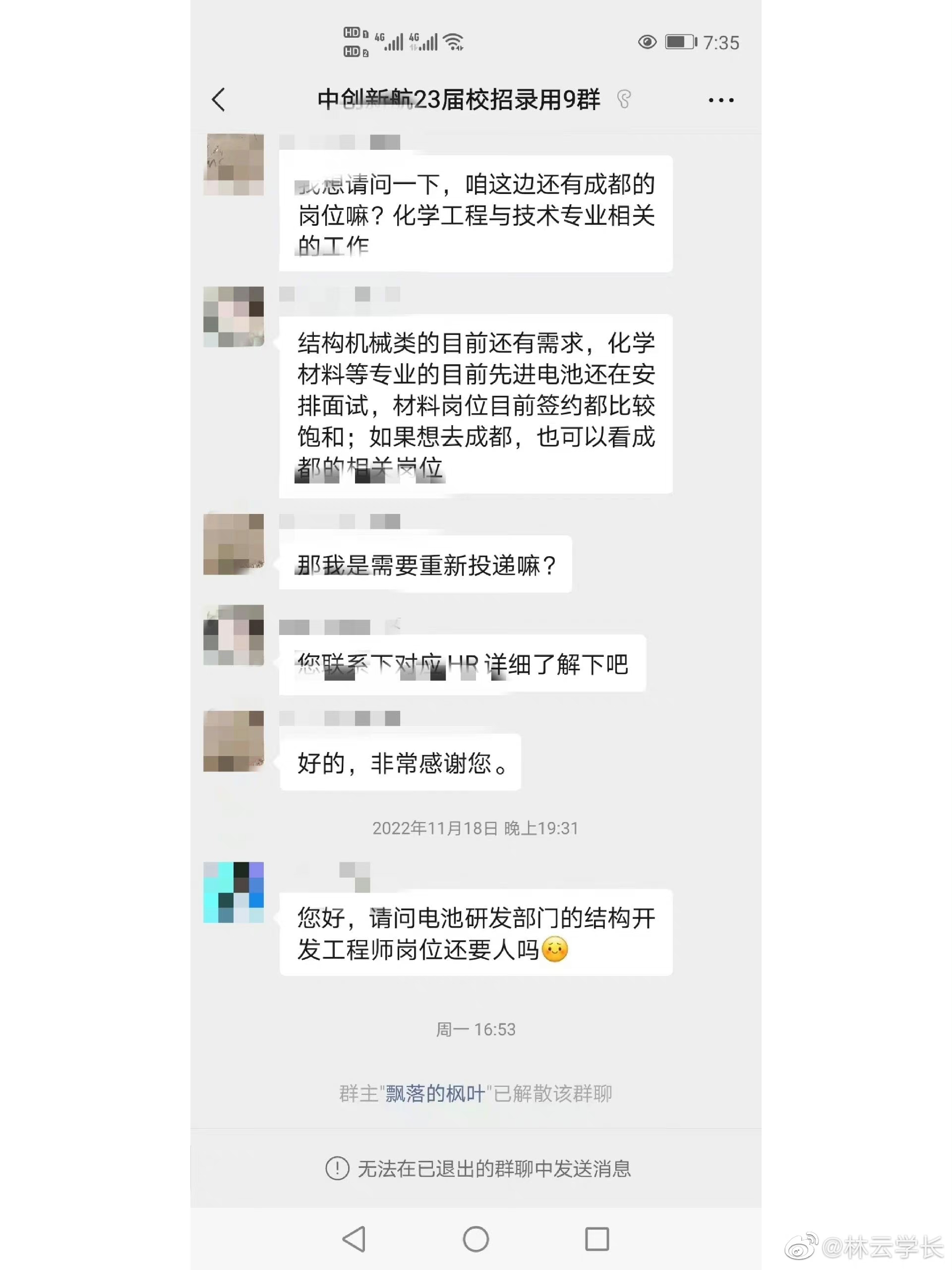The width and height of the screenshot is (952, 1270).
Task: Open the group chat overflow menu
Action: coord(720,101)
